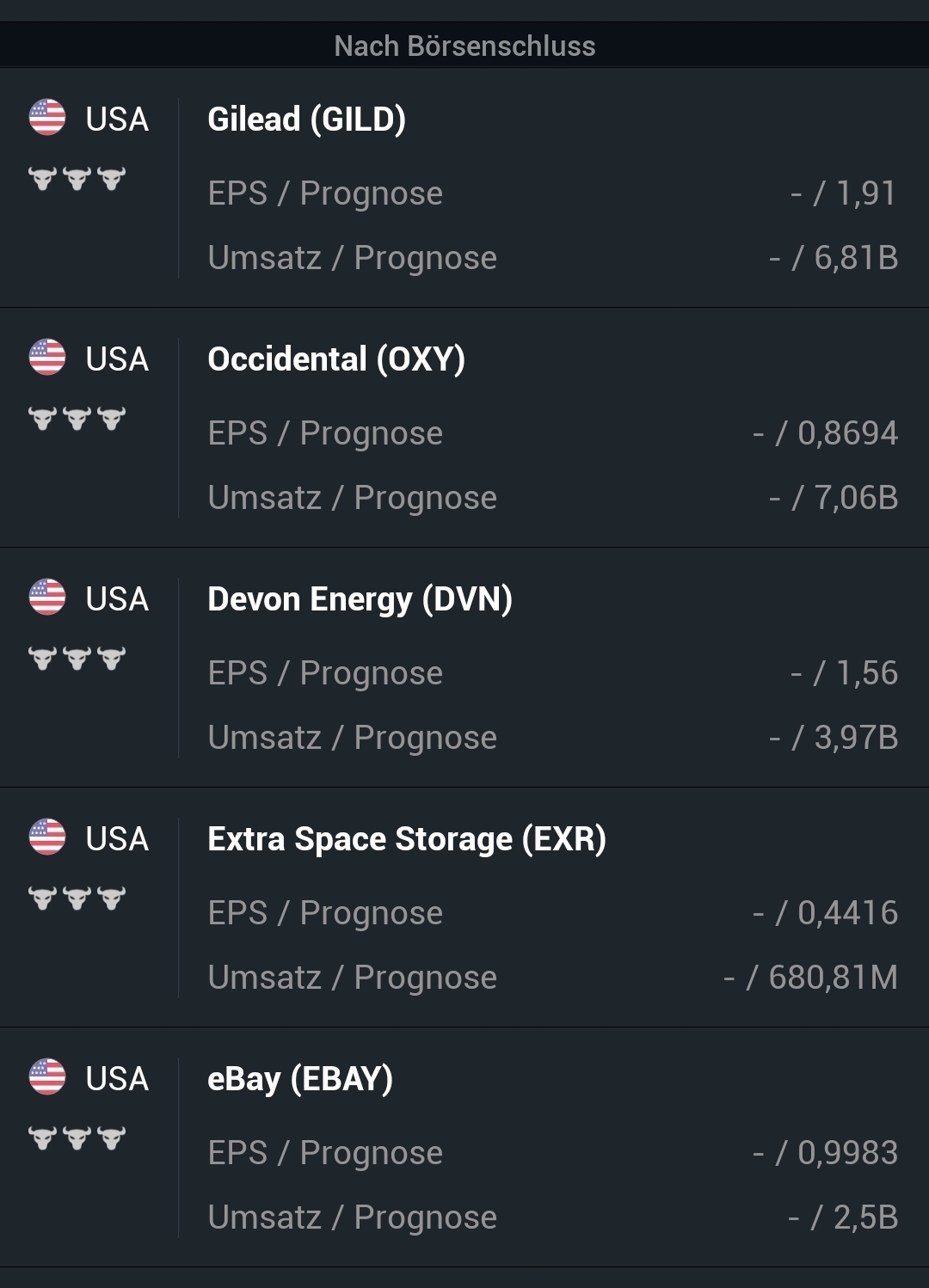Open the Gilead (GILD) earnings entry
The height and width of the screenshot is (1288, 929).
click(305, 119)
